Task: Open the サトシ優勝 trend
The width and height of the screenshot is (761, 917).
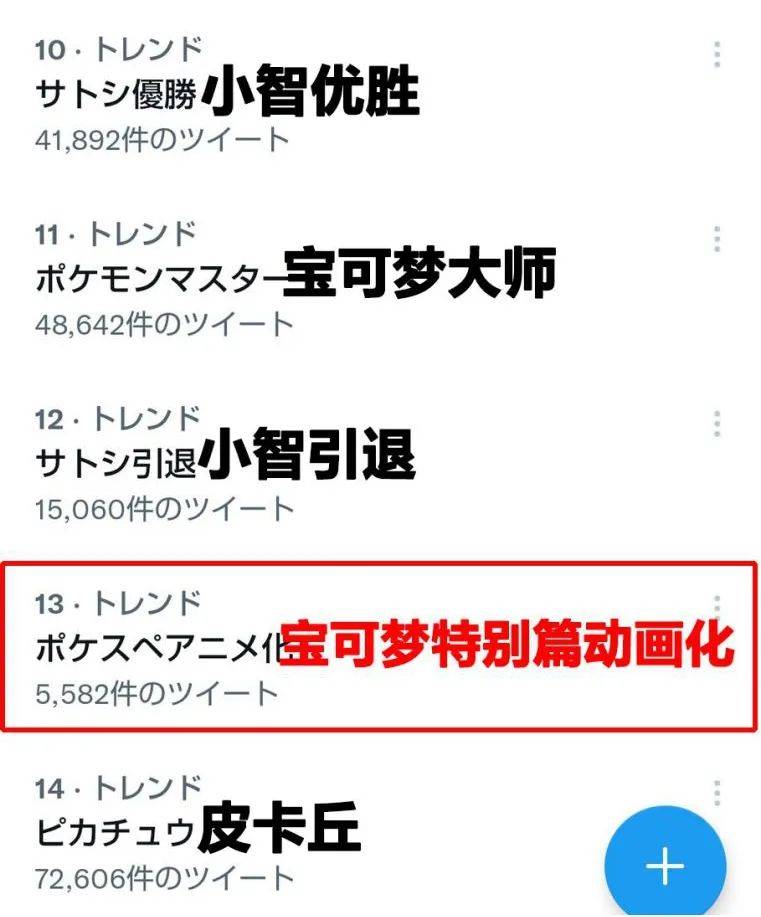Action: (x=118, y=95)
